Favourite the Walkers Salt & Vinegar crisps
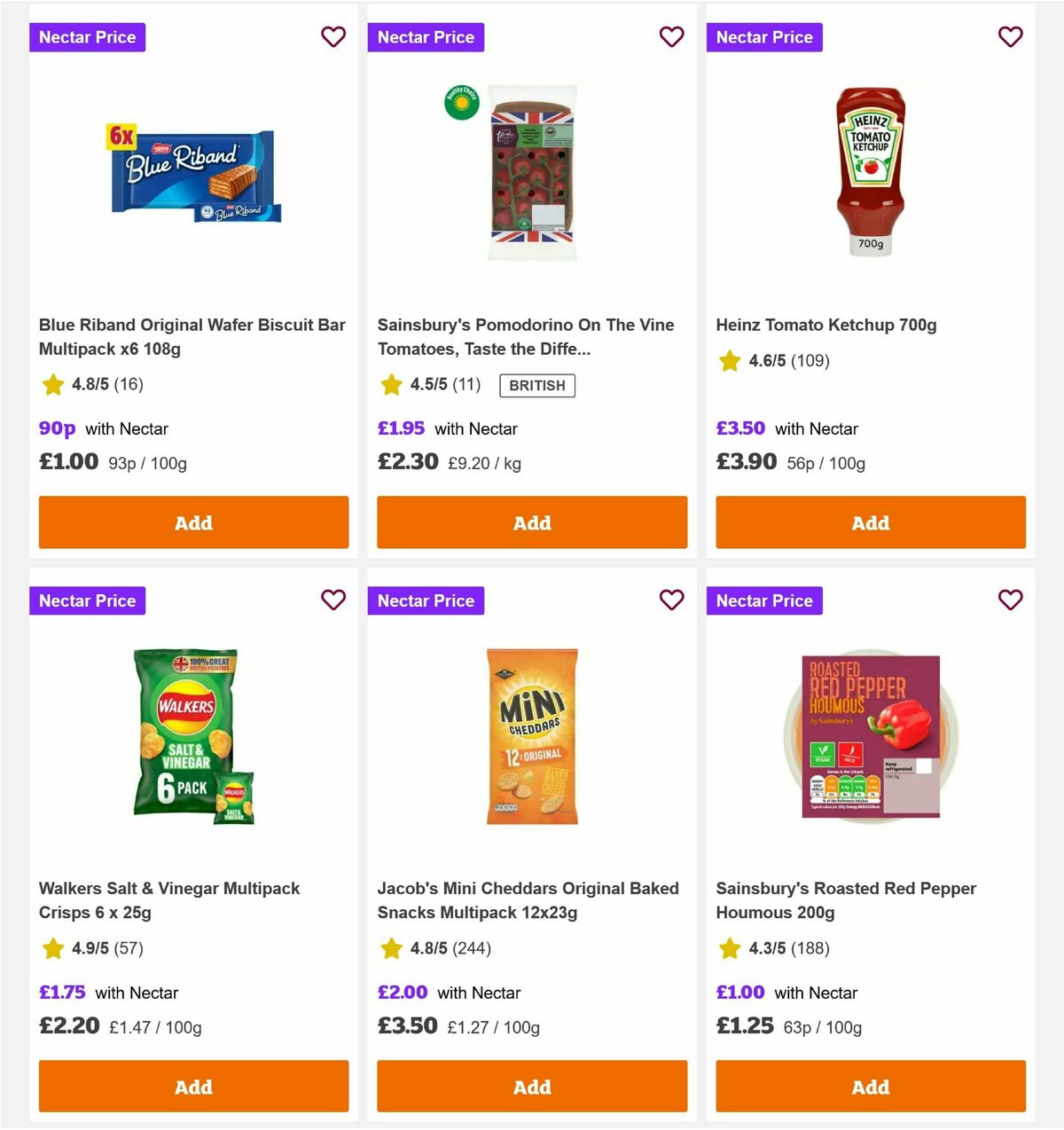Viewport: 1064px width, 1130px height. click(333, 600)
